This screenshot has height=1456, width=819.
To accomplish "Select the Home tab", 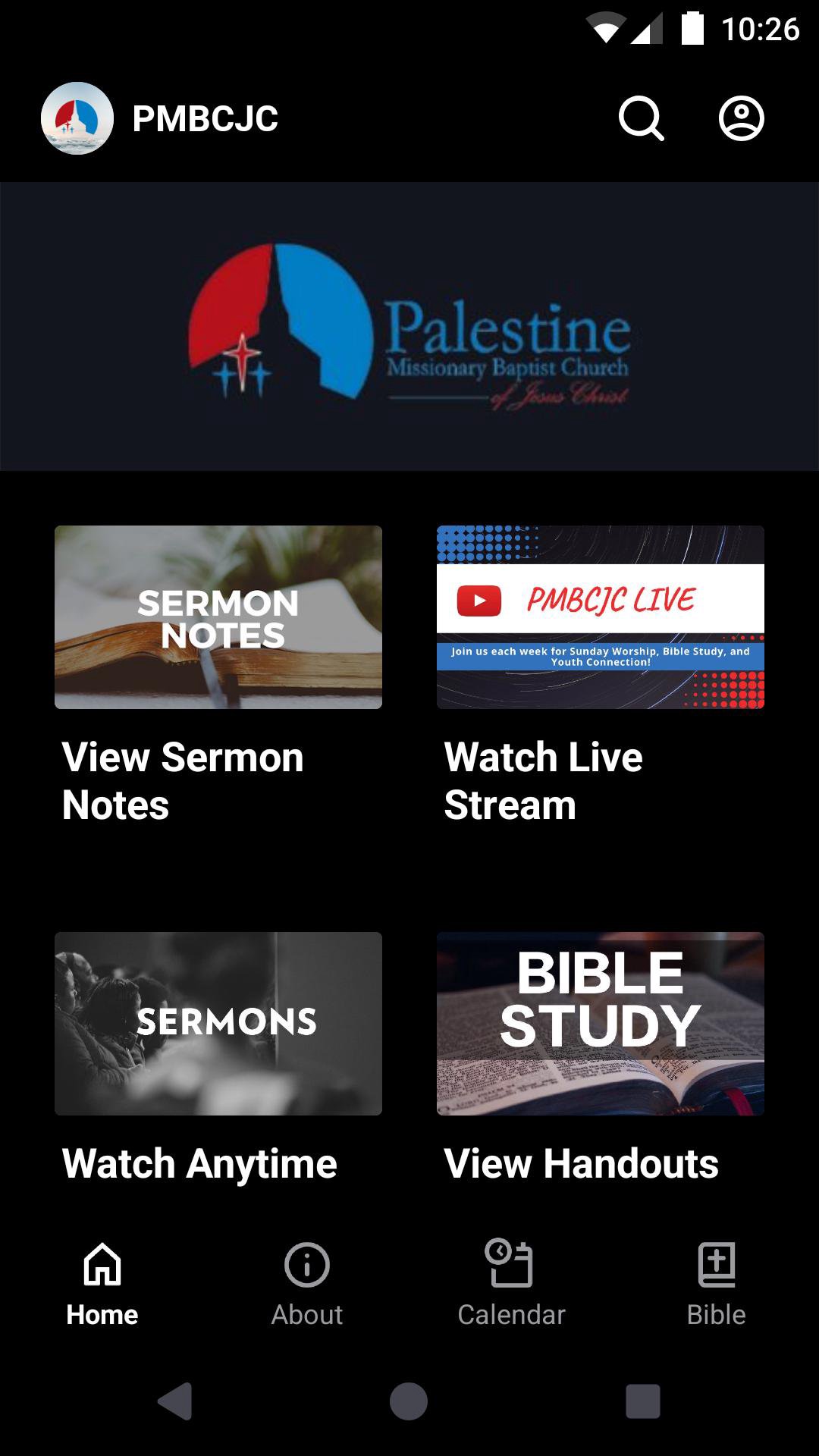I will [x=102, y=1283].
